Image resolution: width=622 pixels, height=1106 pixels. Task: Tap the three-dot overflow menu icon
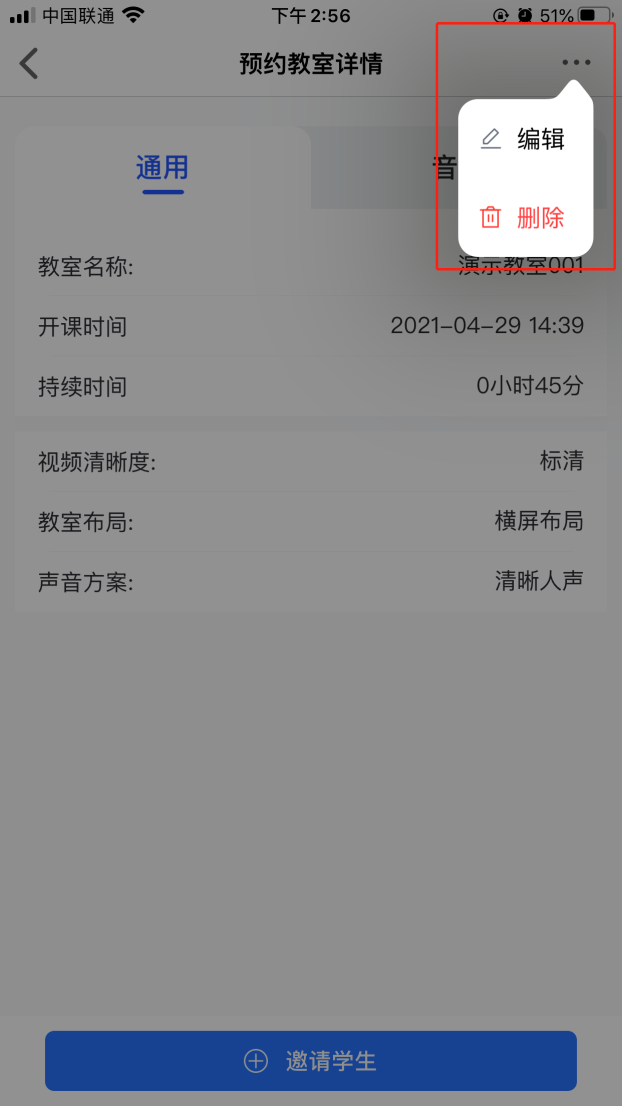pyautogui.click(x=576, y=63)
